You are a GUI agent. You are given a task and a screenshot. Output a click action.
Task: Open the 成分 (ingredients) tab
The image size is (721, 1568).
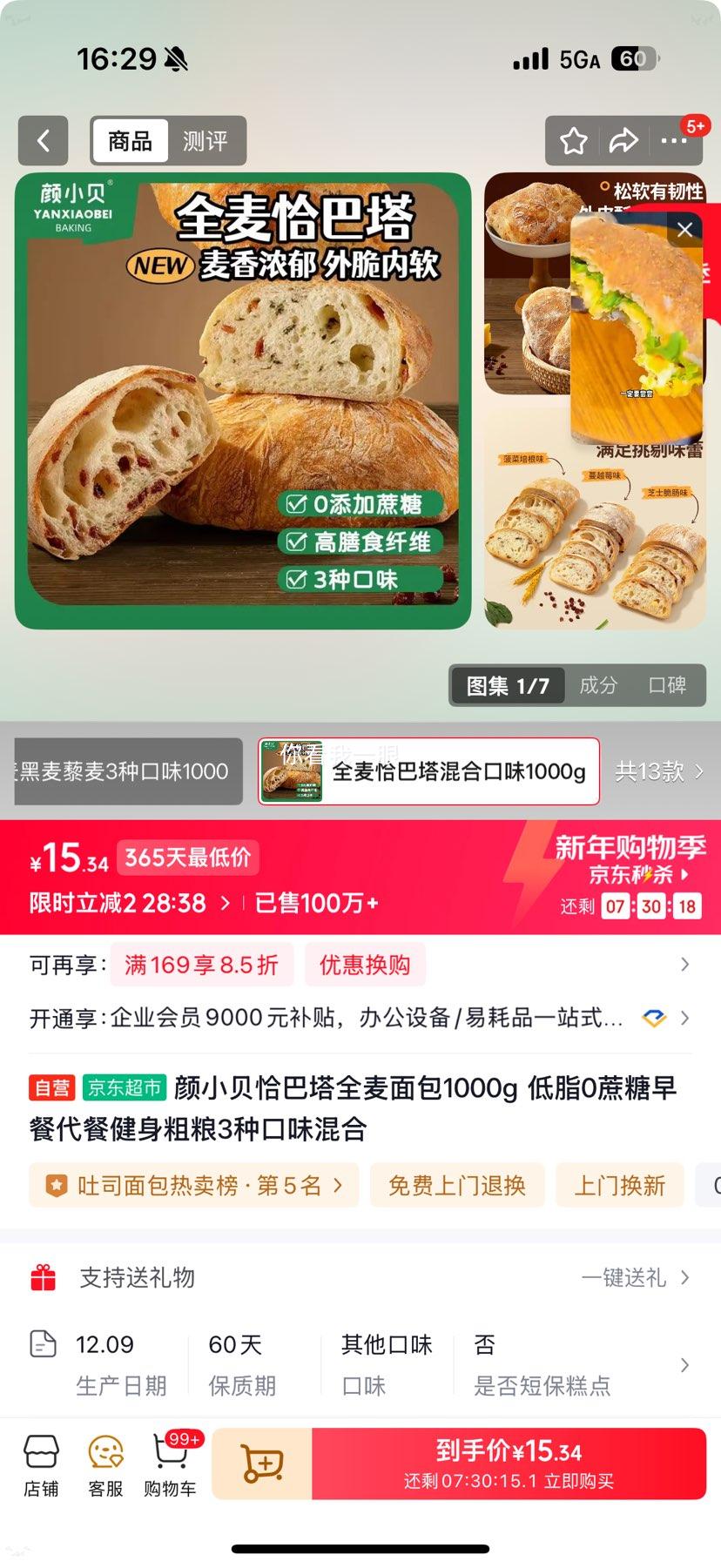[x=597, y=685]
